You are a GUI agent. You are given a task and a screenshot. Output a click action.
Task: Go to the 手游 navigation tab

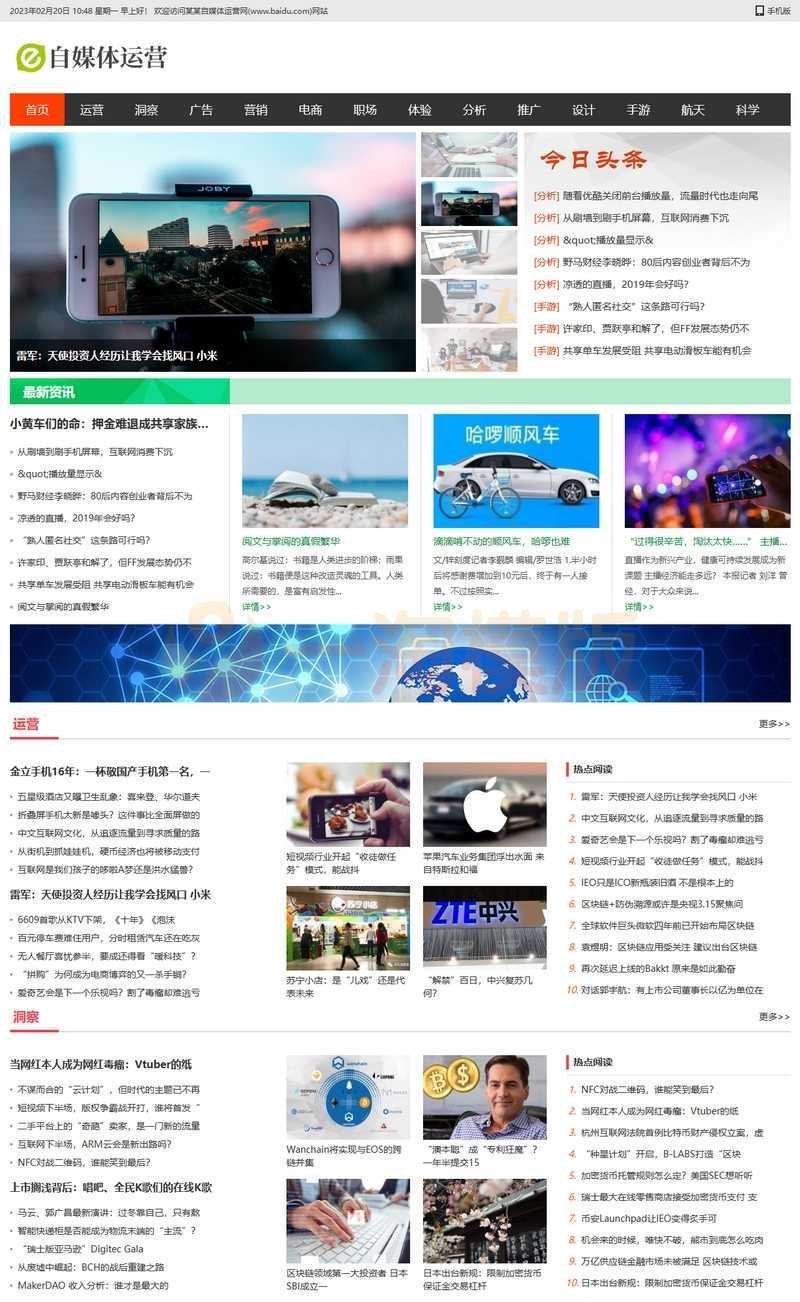(x=638, y=110)
